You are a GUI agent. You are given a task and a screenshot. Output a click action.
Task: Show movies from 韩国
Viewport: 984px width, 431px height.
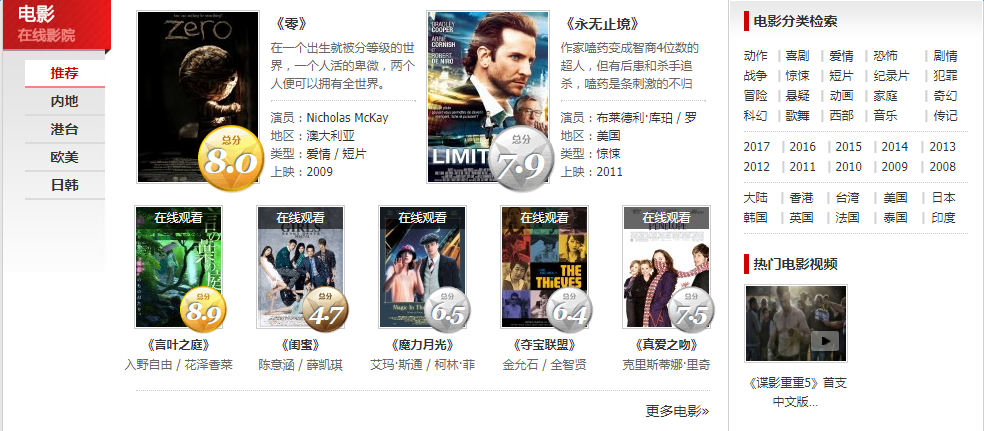pos(755,217)
